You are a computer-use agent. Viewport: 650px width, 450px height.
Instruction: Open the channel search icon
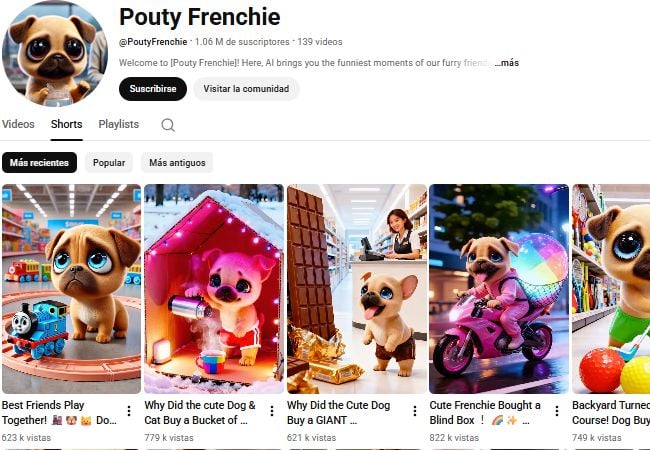(168, 125)
